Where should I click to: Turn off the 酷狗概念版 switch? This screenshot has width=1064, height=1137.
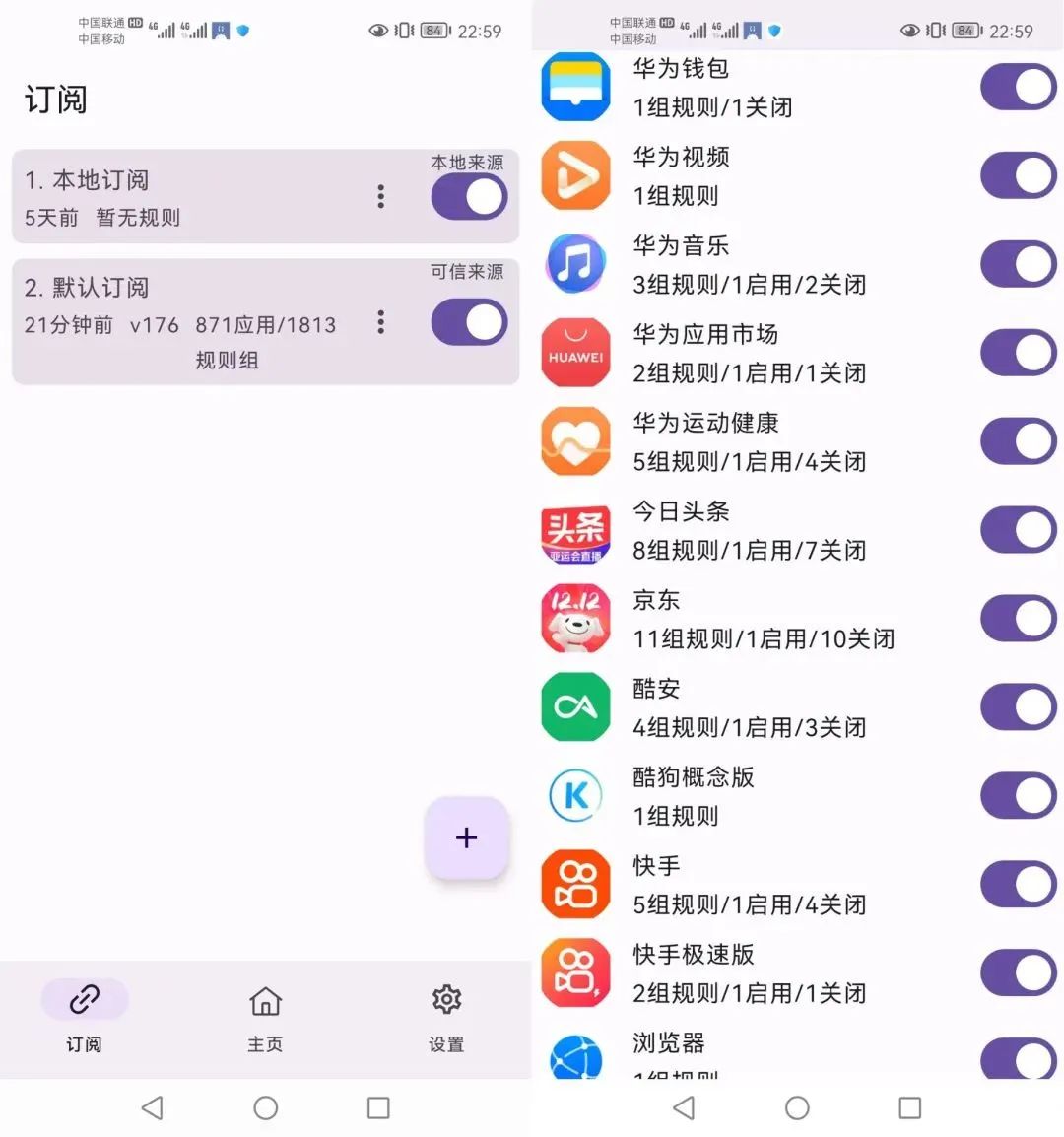(x=1018, y=796)
